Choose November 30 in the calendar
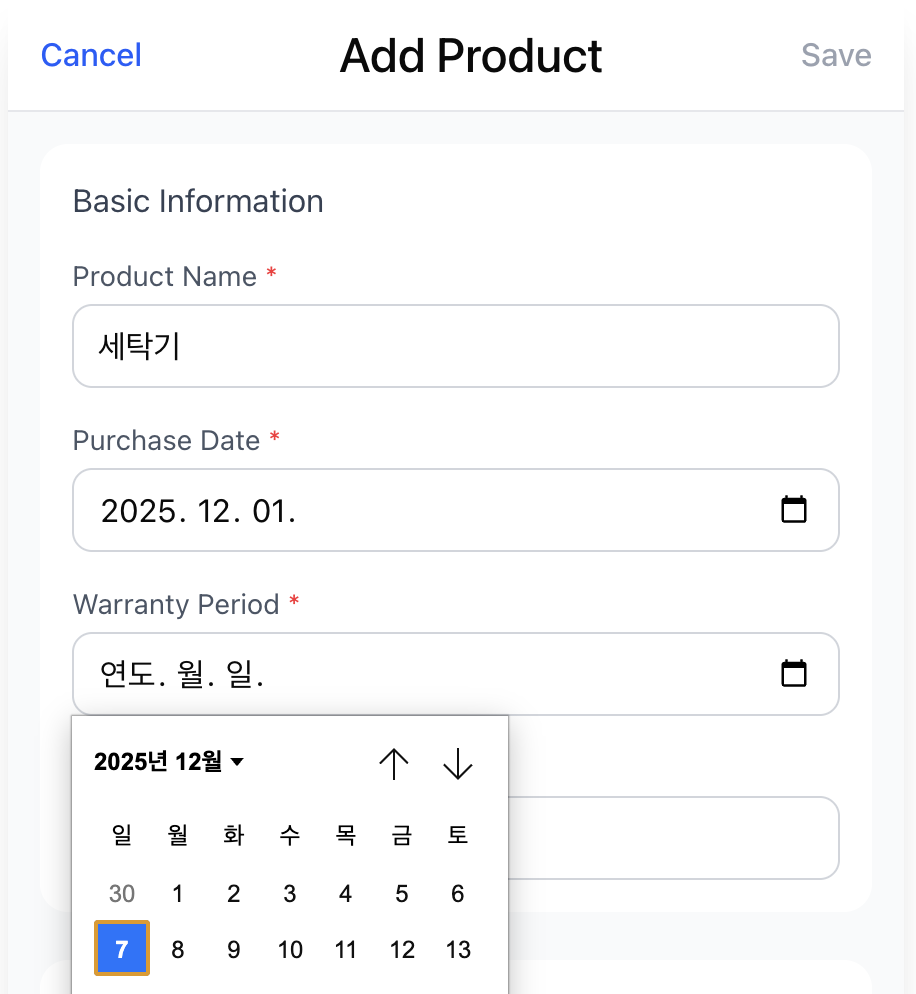Viewport: 916px width, 994px height. coord(121,893)
